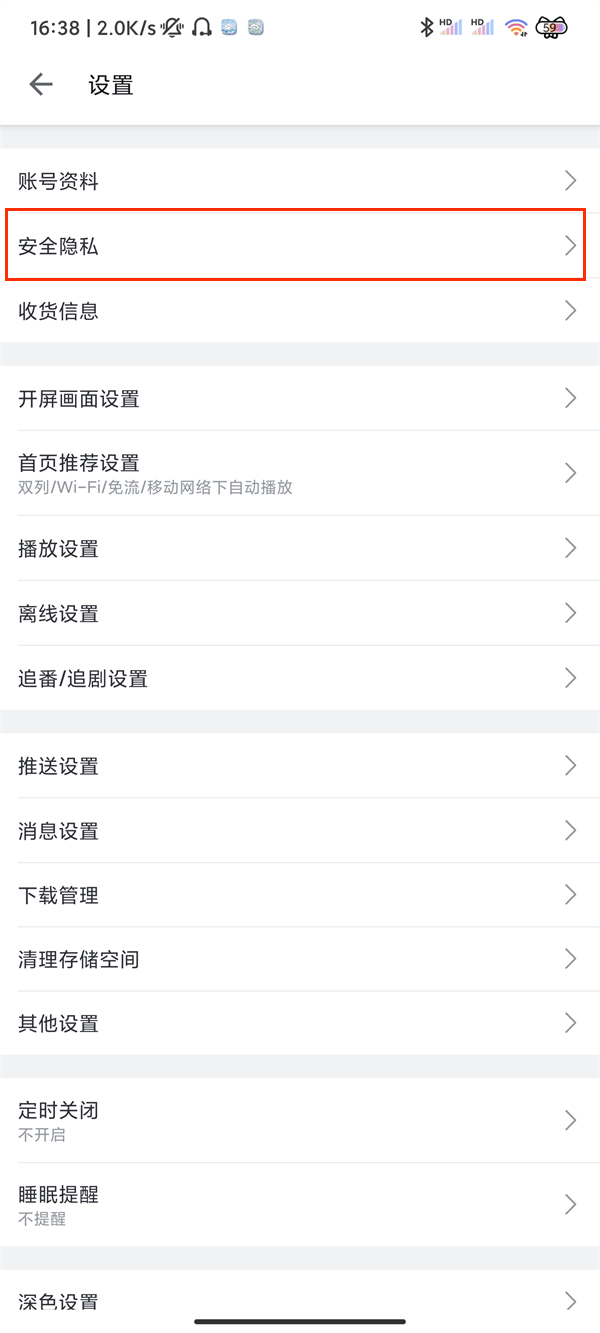Open 开屏画面设置

(300, 399)
